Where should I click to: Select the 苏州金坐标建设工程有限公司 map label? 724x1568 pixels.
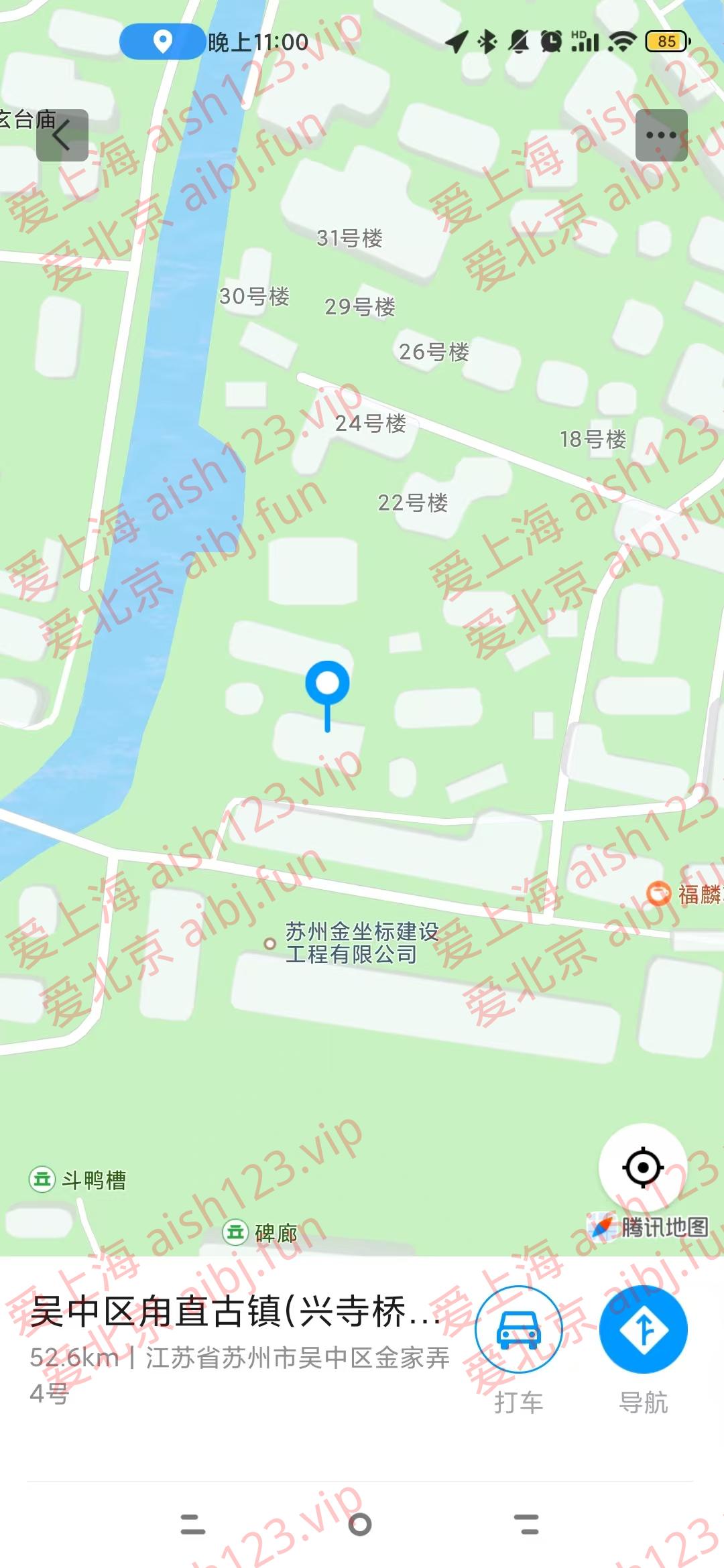coord(352,942)
